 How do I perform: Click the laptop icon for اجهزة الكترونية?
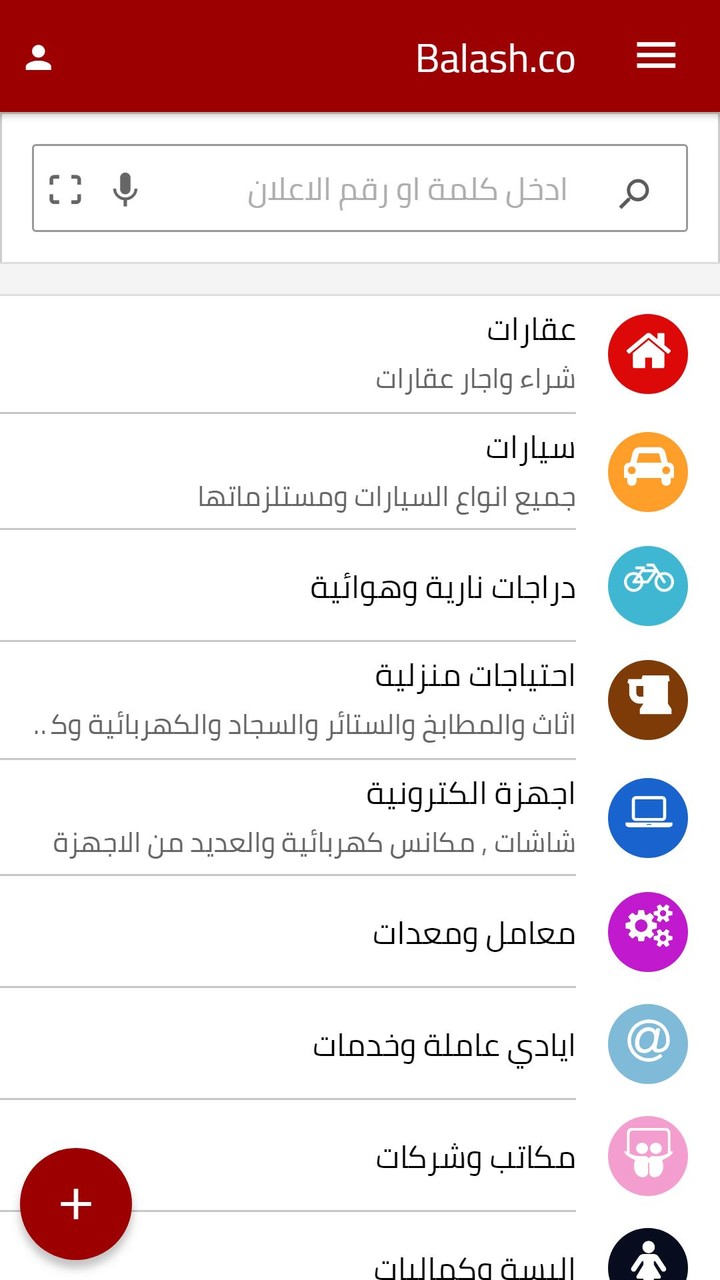click(x=647, y=816)
